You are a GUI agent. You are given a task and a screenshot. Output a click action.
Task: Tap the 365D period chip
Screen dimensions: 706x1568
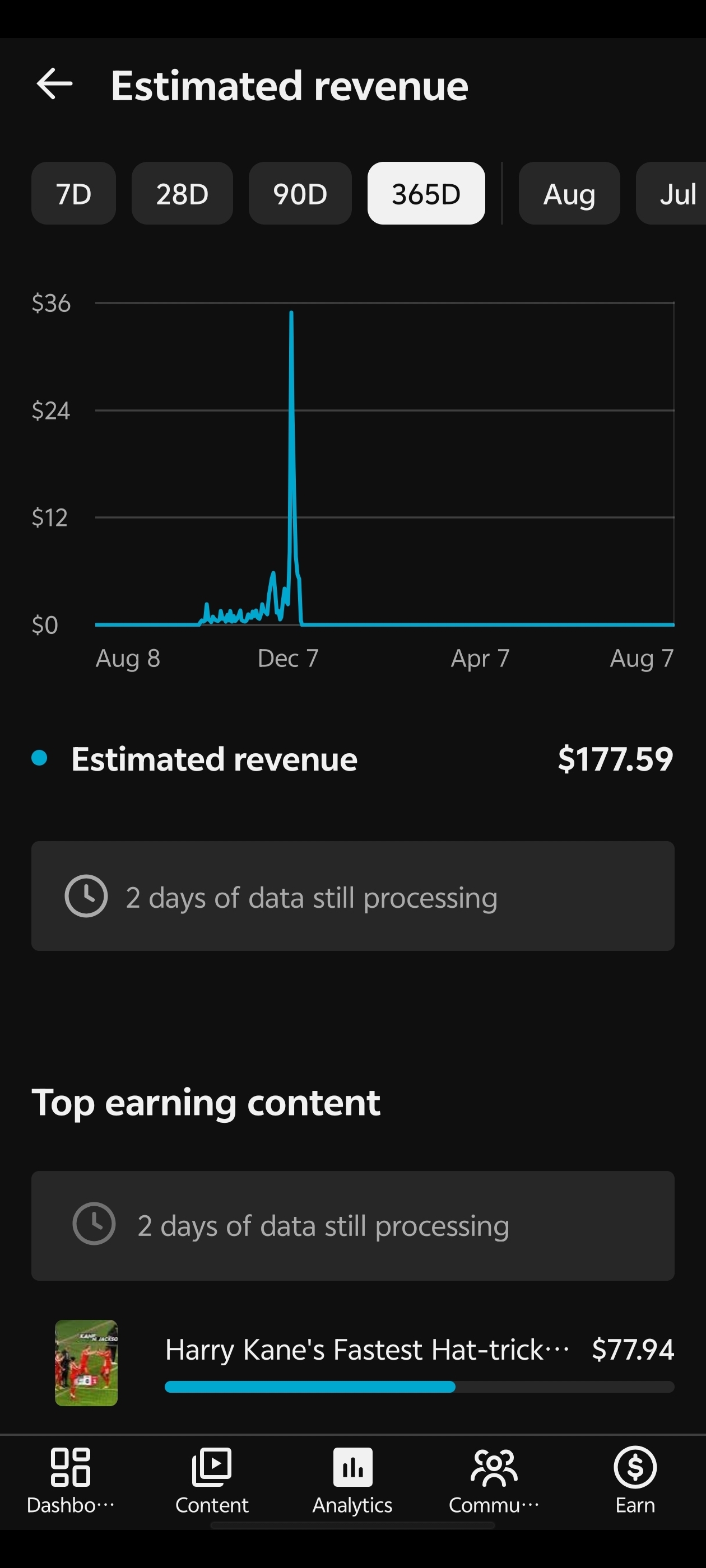[426, 194]
